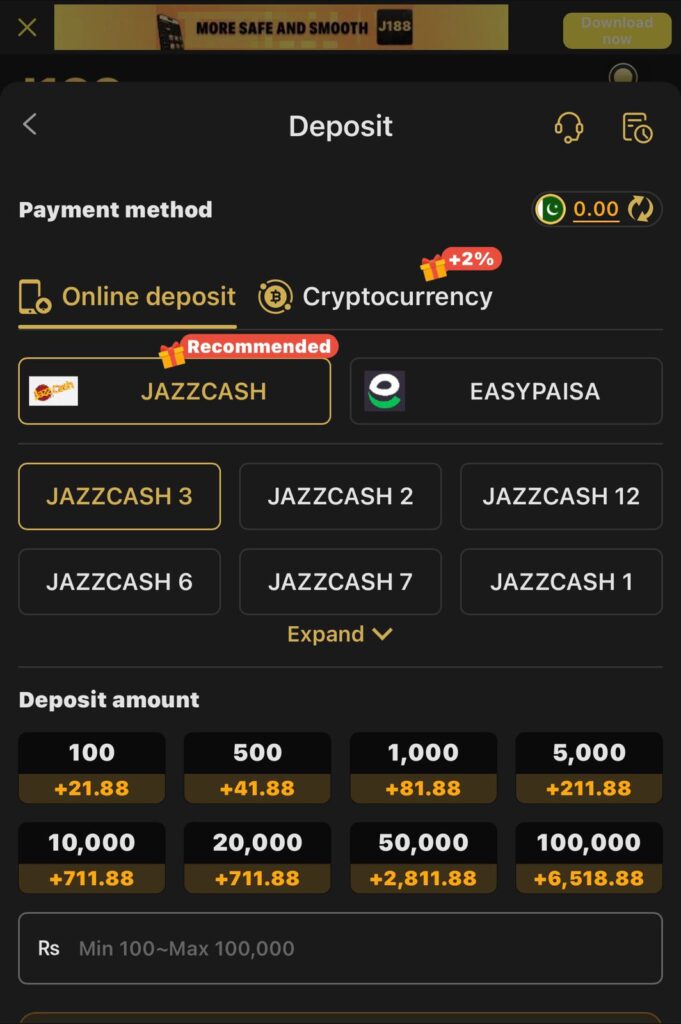Pick the JAZZCASH 6 channel
The height and width of the screenshot is (1024, 681).
pos(119,581)
